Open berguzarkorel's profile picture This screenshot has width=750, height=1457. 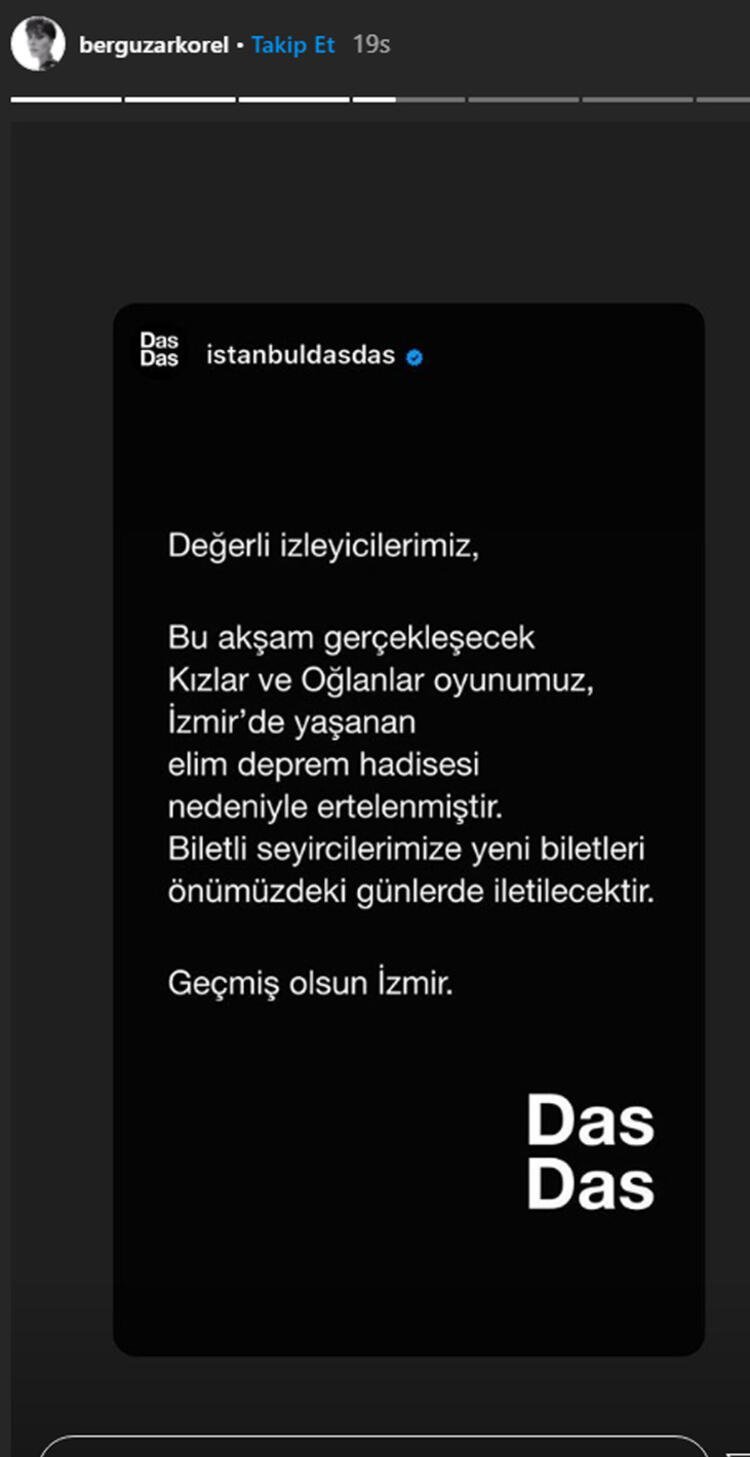pyautogui.click(x=38, y=44)
